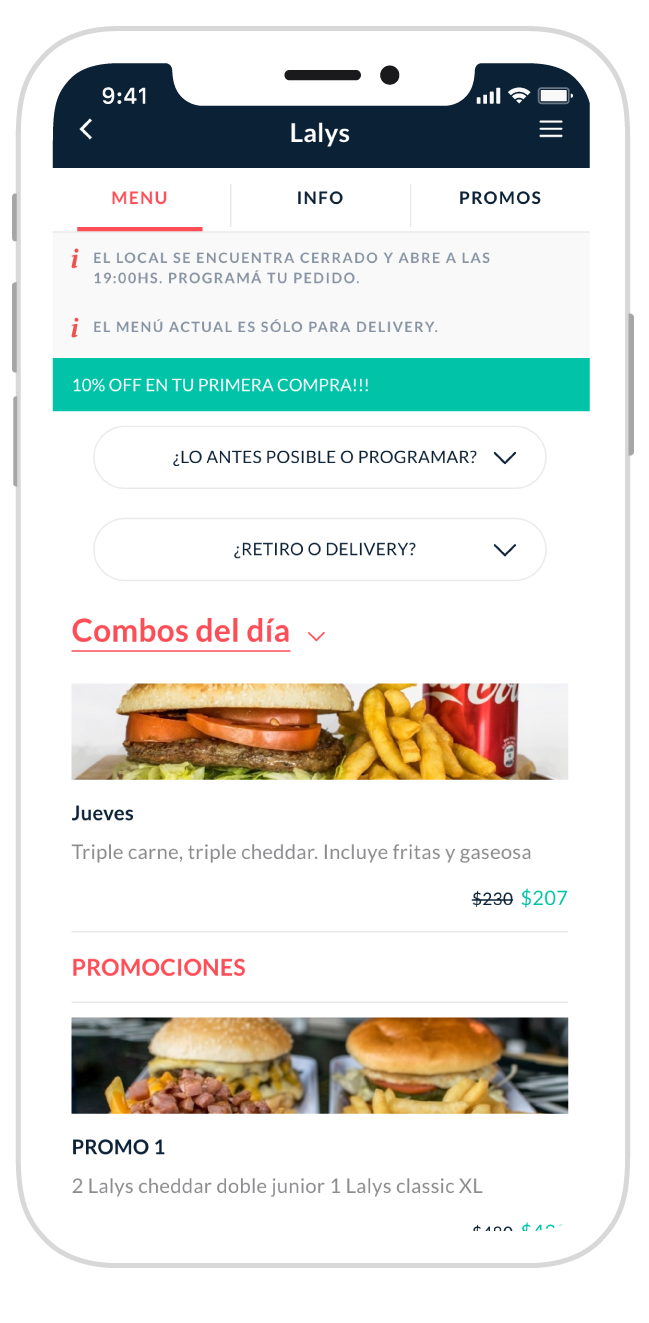Collapse the Combos del día section
Screen dimensions: 649x1323
[x=317, y=636]
